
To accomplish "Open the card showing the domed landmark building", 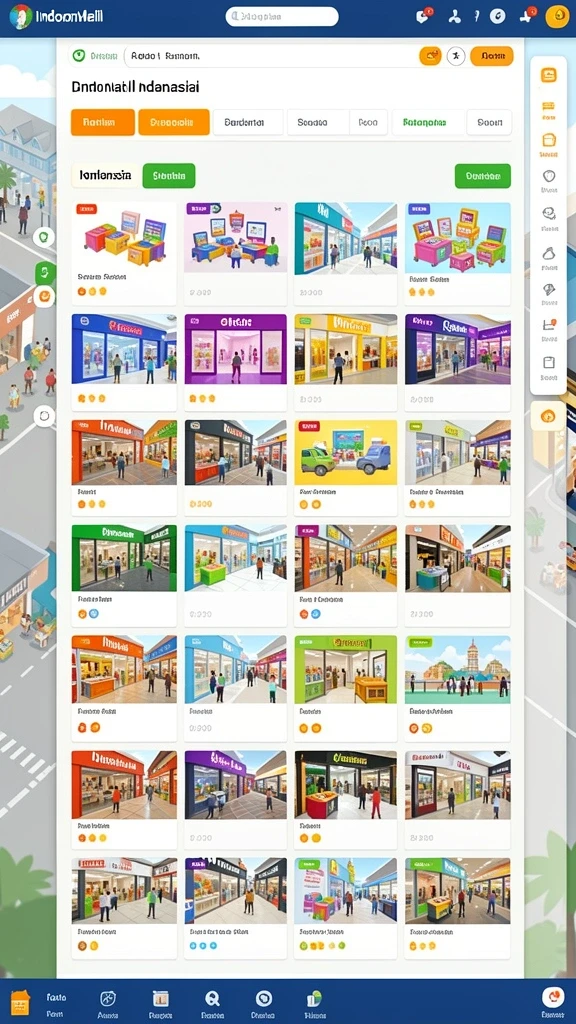I will coord(457,688).
